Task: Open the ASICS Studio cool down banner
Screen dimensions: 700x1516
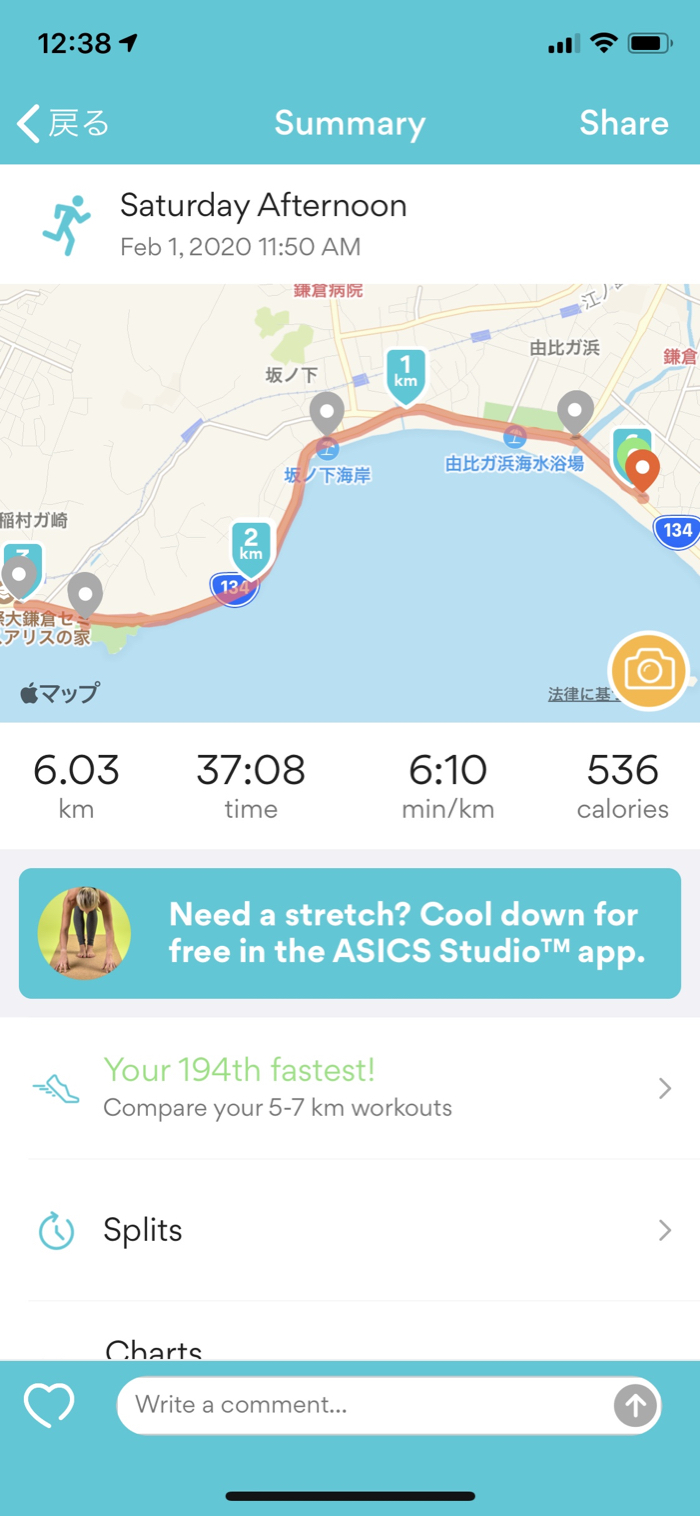Action: [350, 933]
